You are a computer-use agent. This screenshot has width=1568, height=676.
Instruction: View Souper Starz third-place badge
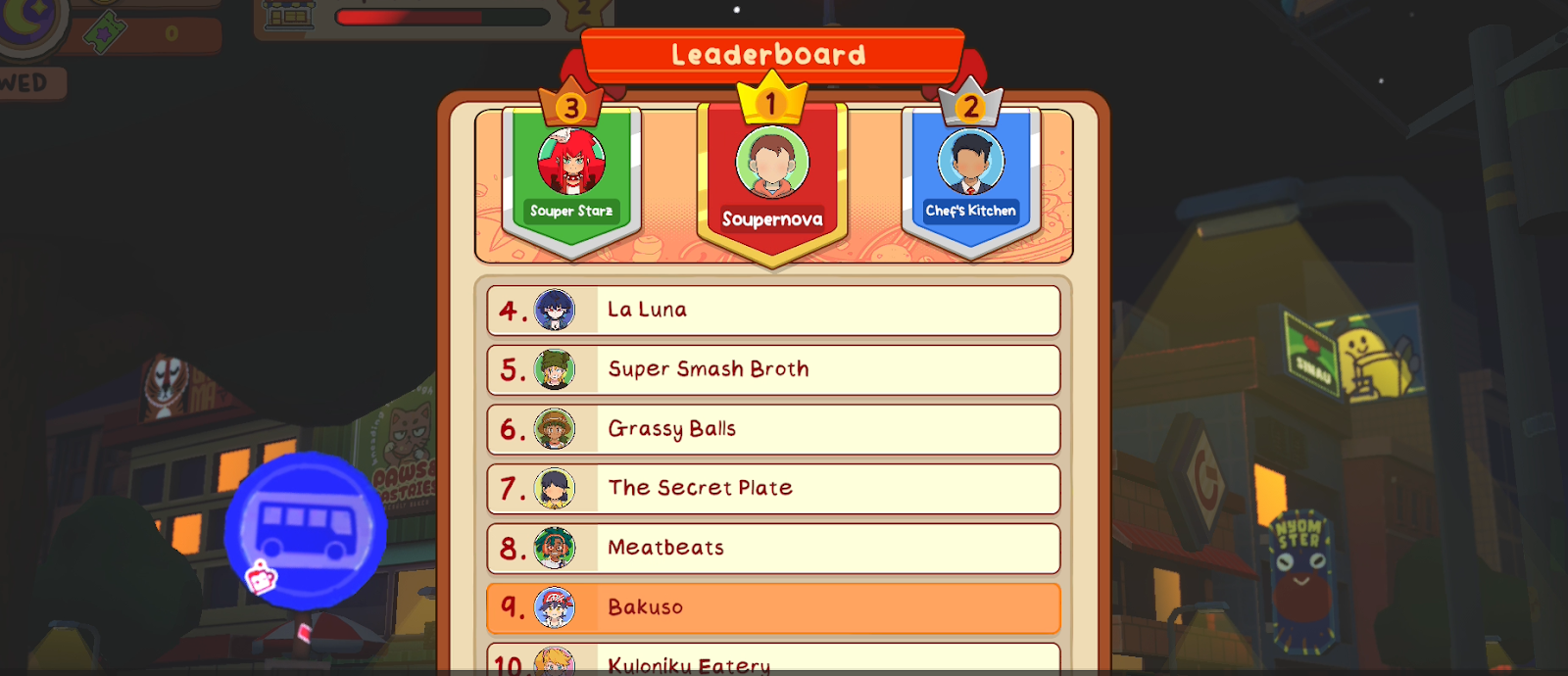pyautogui.click(x=571, y=176)
